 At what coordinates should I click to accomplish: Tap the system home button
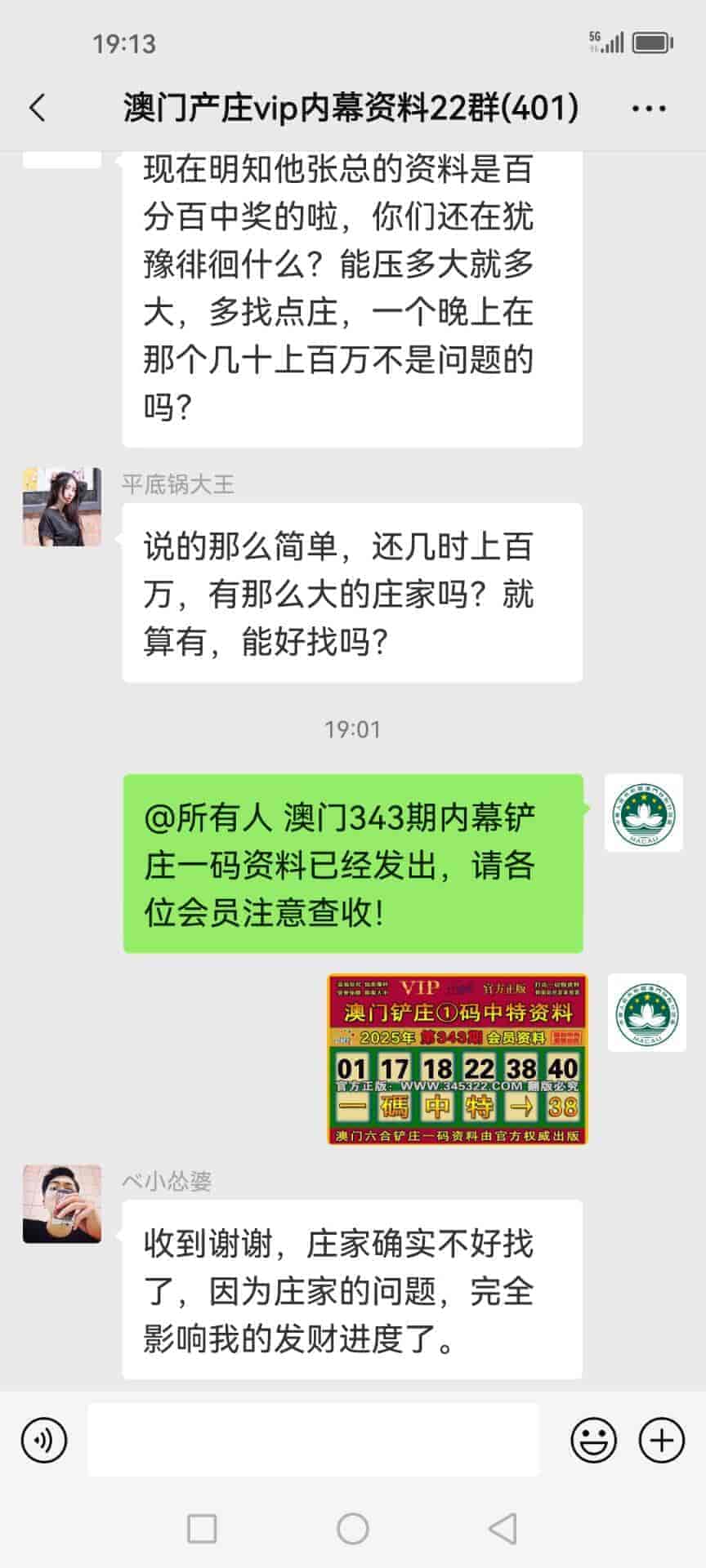353,1529
